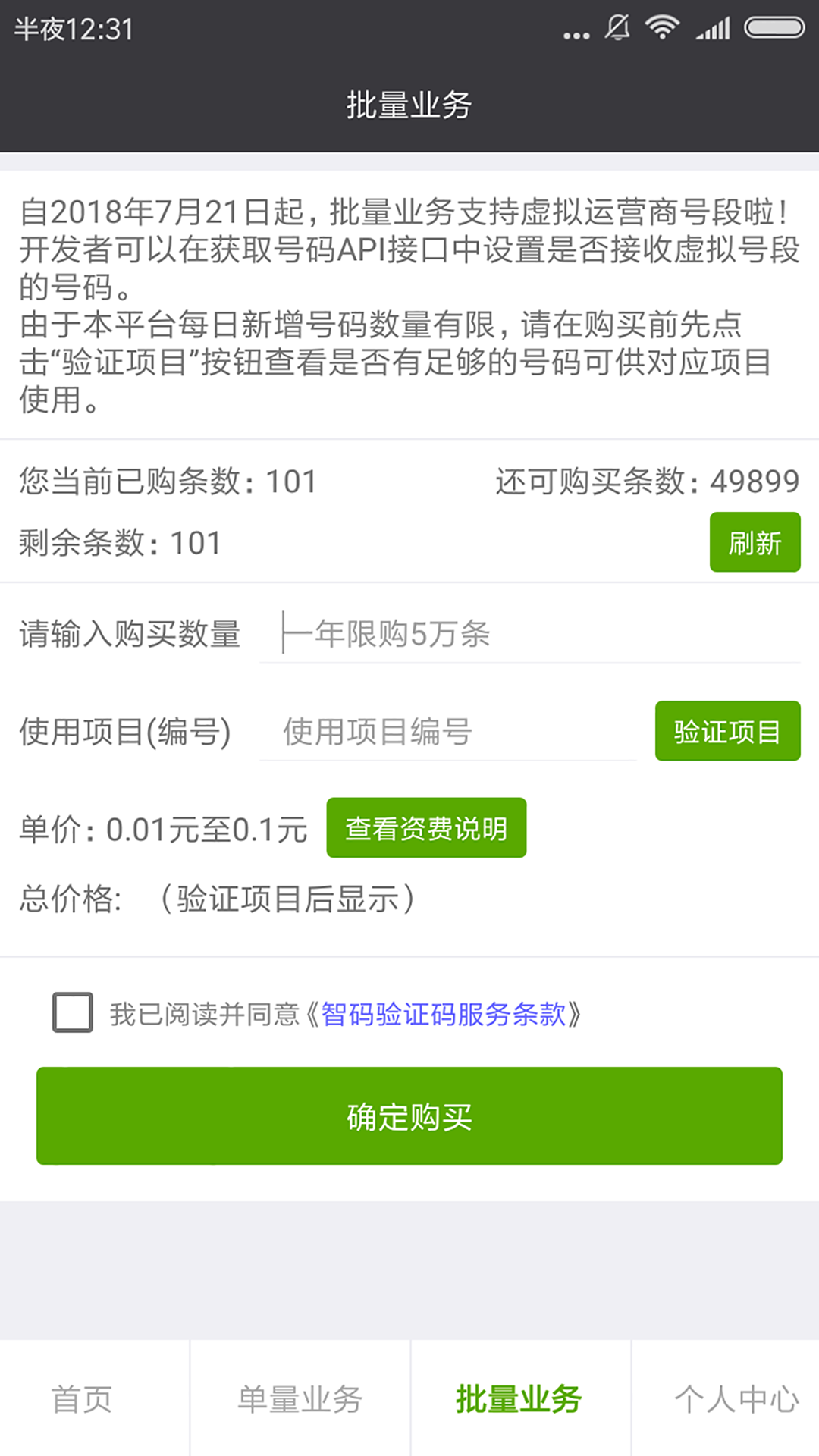
Task: Switch to the 首页 tab
Action: [x=81, y=1399]
